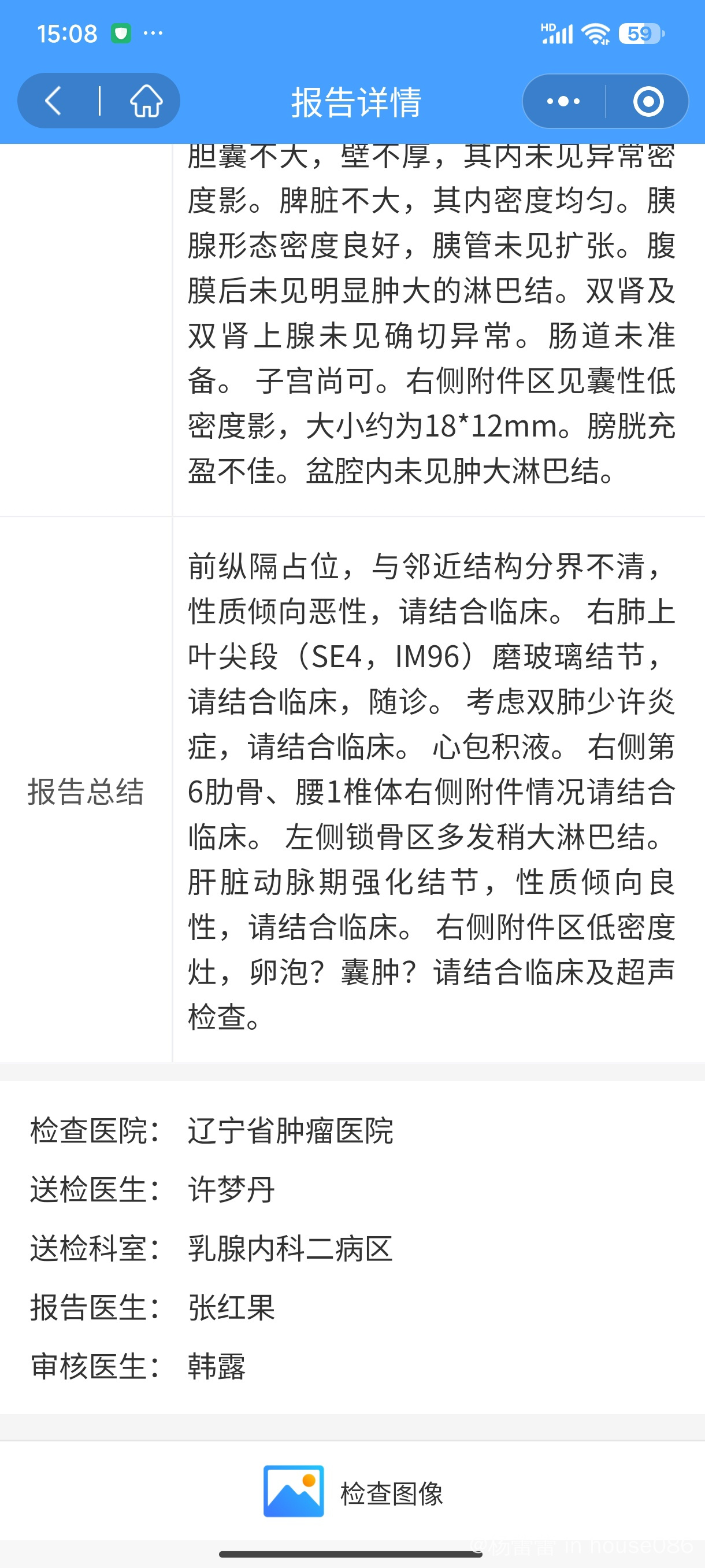Go back using the back arrow
This screenshot has height=1568, width=705.
pyautogui.click(x=54, y=101)
